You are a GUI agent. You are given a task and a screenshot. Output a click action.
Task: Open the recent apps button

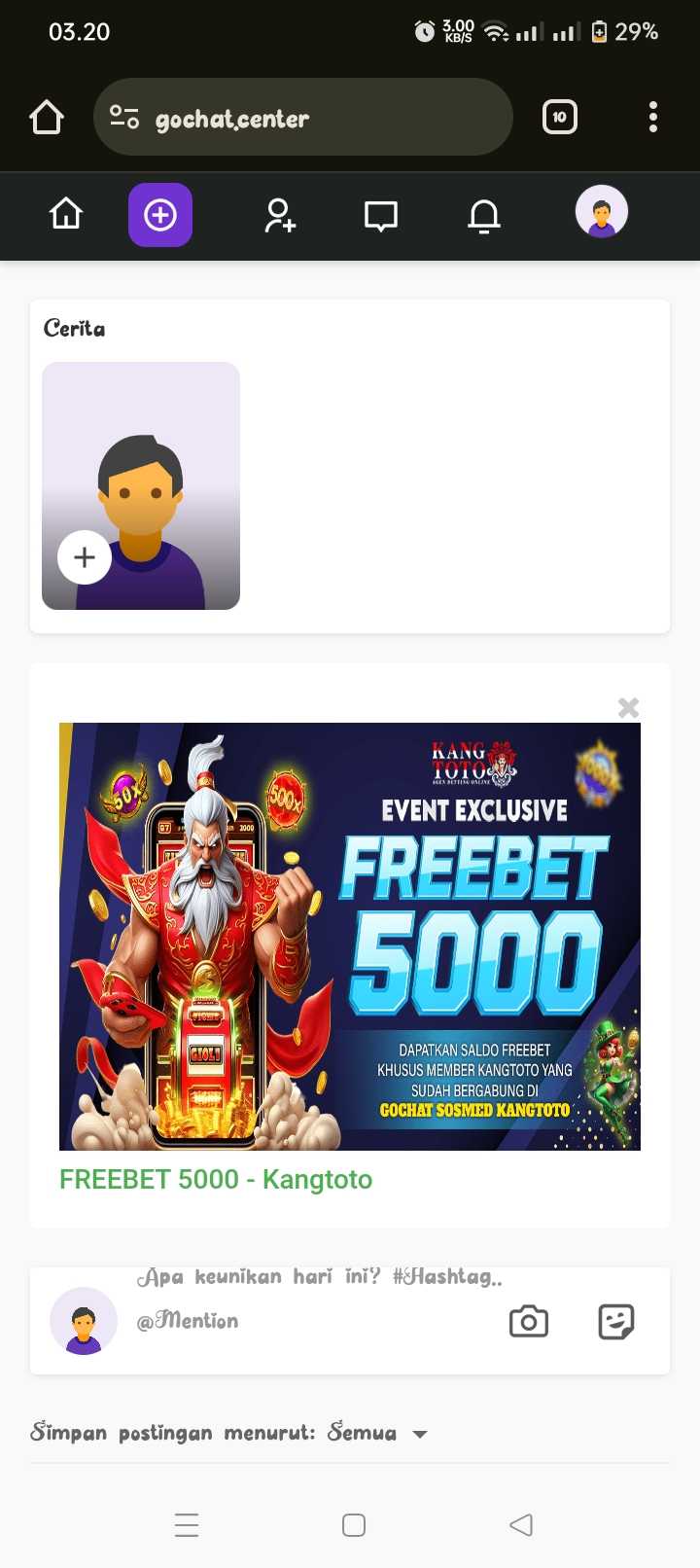pos(187,1524)
